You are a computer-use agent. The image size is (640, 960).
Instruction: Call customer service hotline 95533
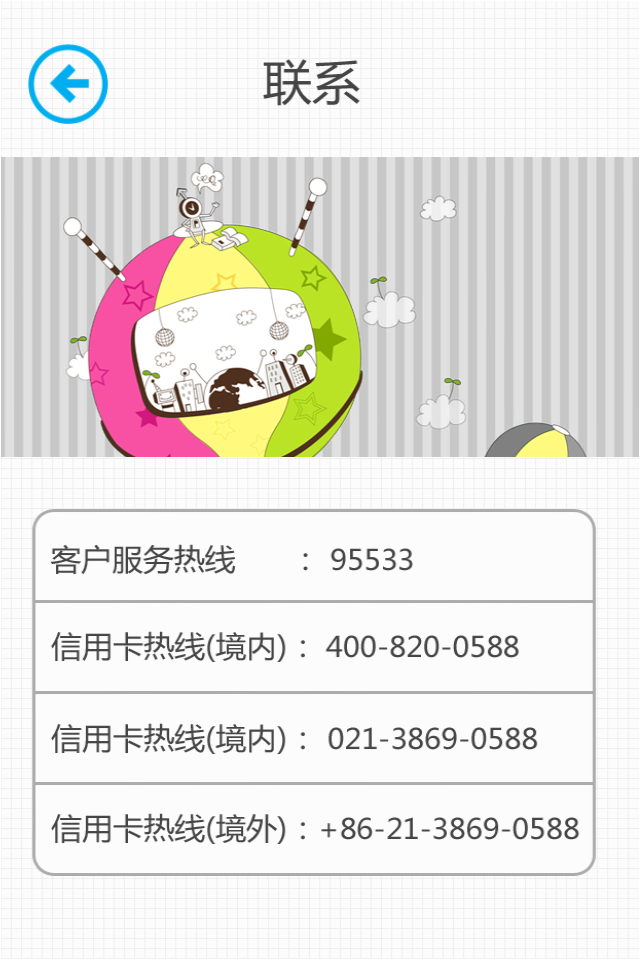click(x=314, y=559)
